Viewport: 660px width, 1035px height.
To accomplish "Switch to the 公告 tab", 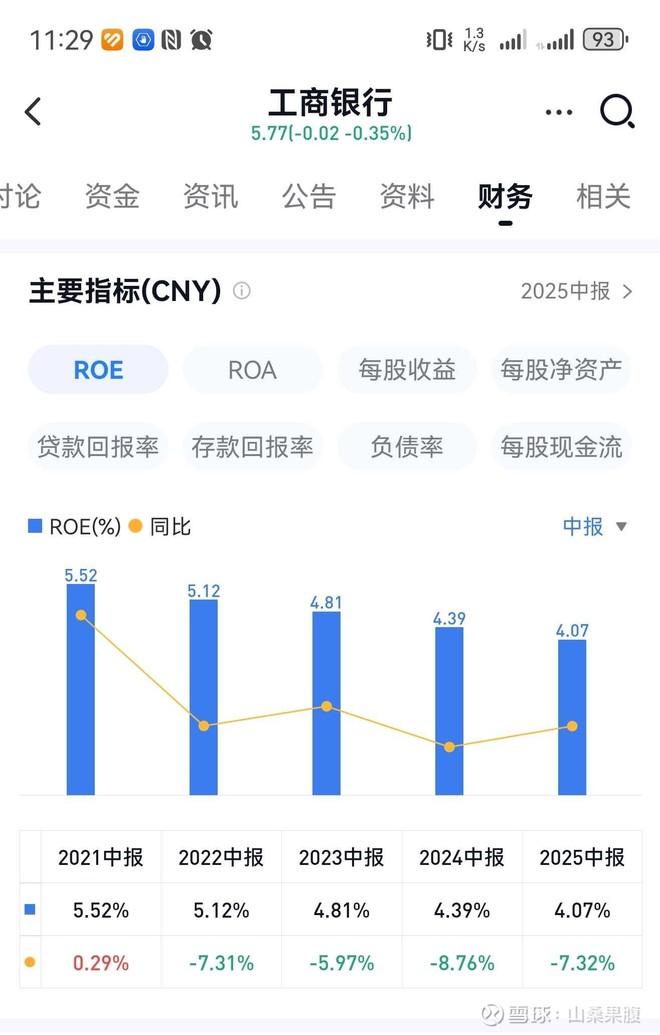I will click(x=309, y=196).
